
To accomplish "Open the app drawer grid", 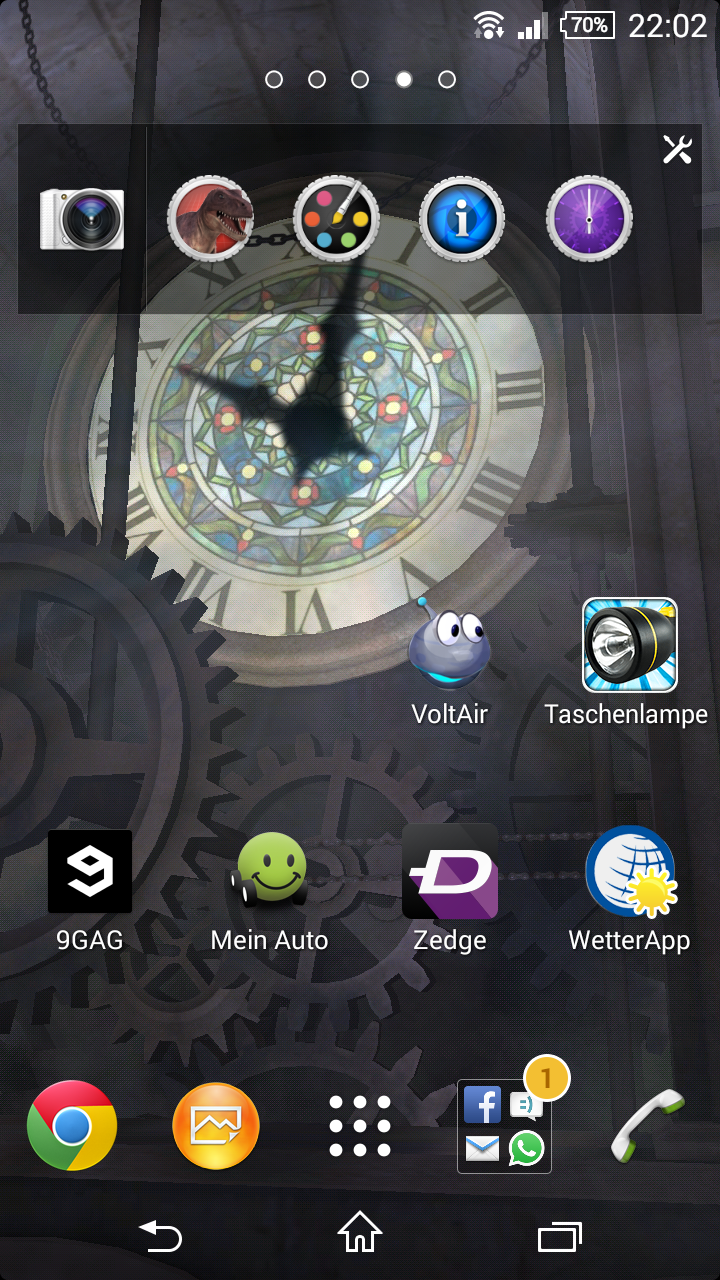I will pyautogui.click(x=360, y=1126).
